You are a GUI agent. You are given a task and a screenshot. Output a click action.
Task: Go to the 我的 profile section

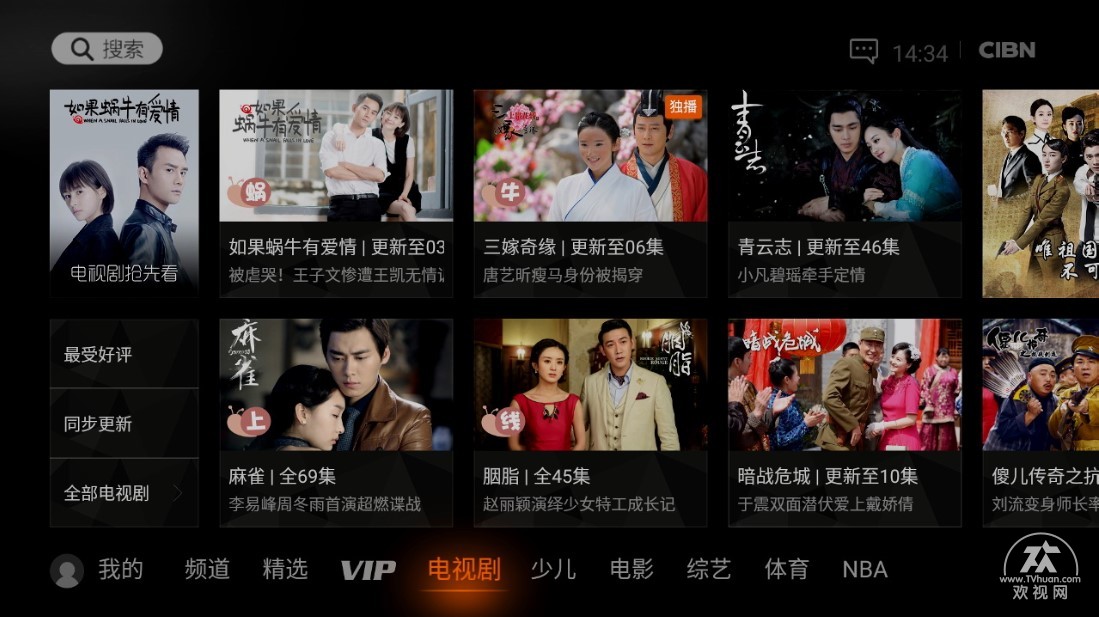pyautogui.click(x=98, y=570)
